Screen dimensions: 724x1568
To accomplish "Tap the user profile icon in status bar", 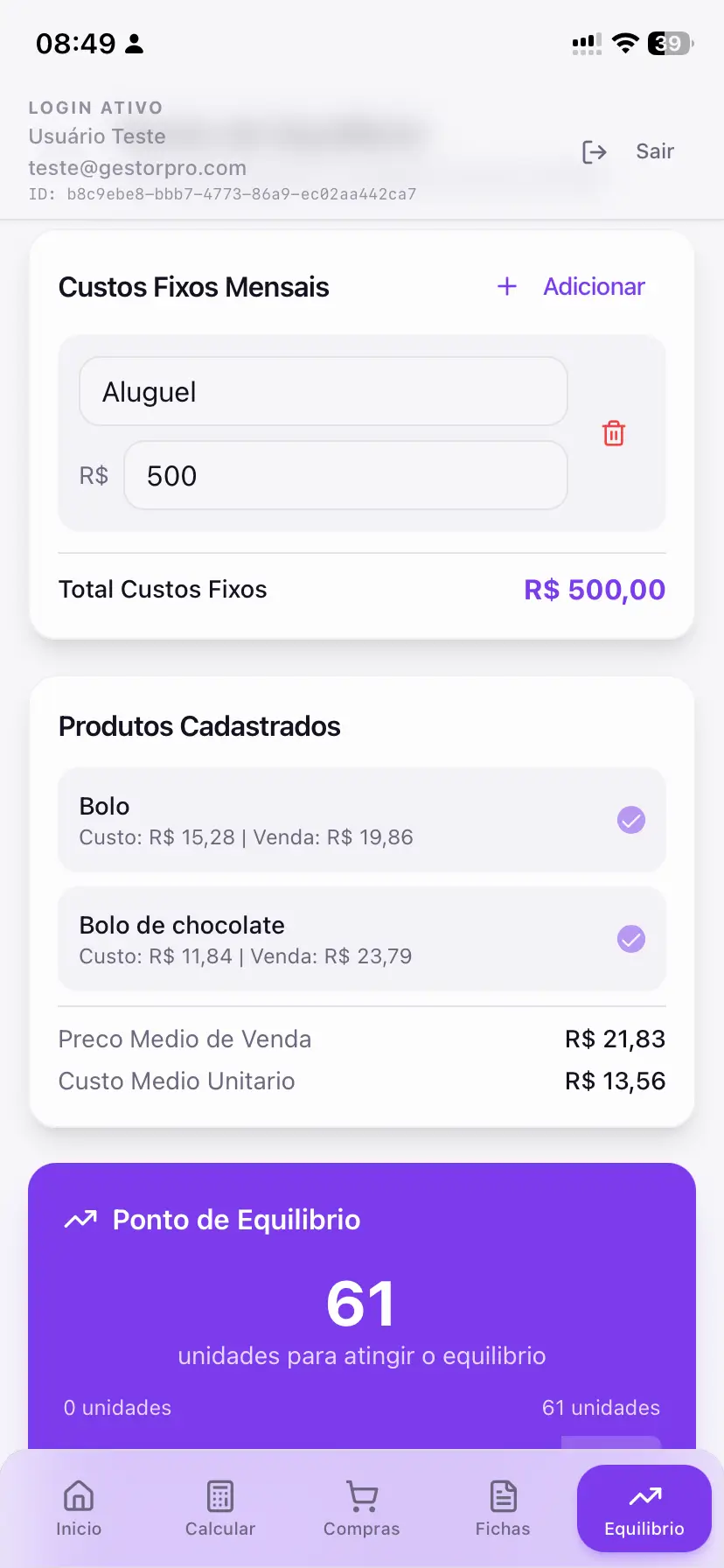I will (x=133, y=42).
